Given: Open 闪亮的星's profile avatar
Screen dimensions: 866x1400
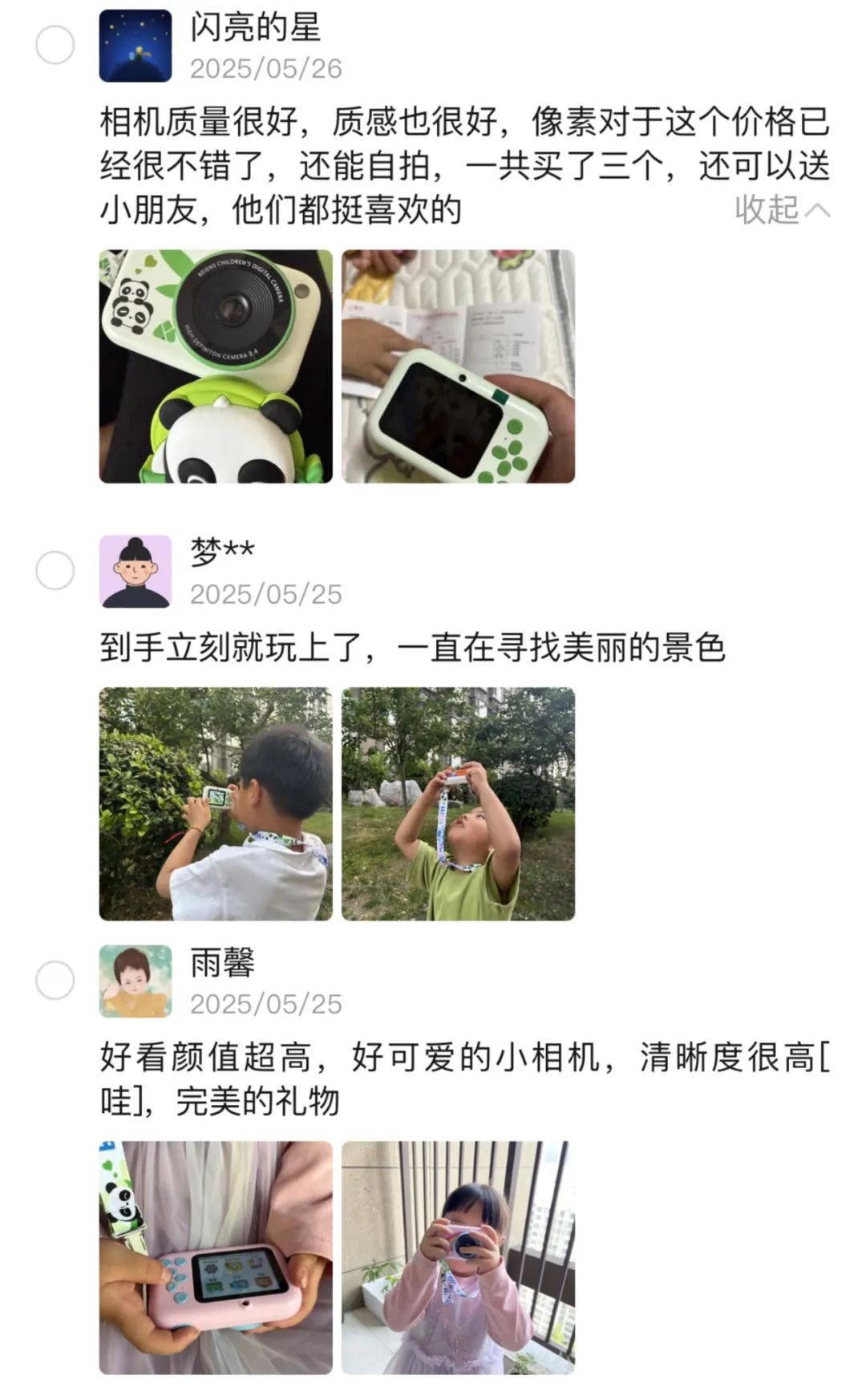Looking at the screenshot, I should [136, 46].
